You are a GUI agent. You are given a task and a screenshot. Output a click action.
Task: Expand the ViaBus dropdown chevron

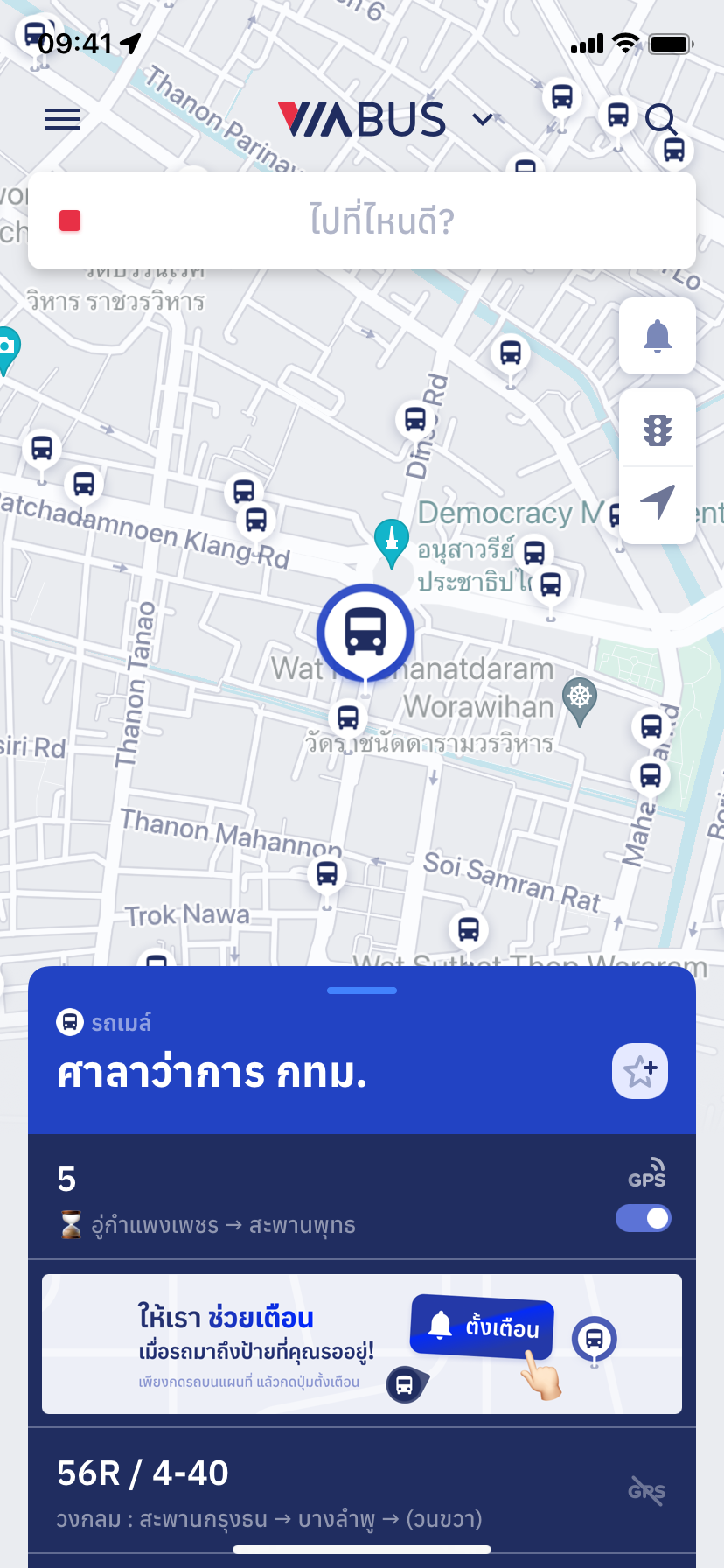[483, 119]
